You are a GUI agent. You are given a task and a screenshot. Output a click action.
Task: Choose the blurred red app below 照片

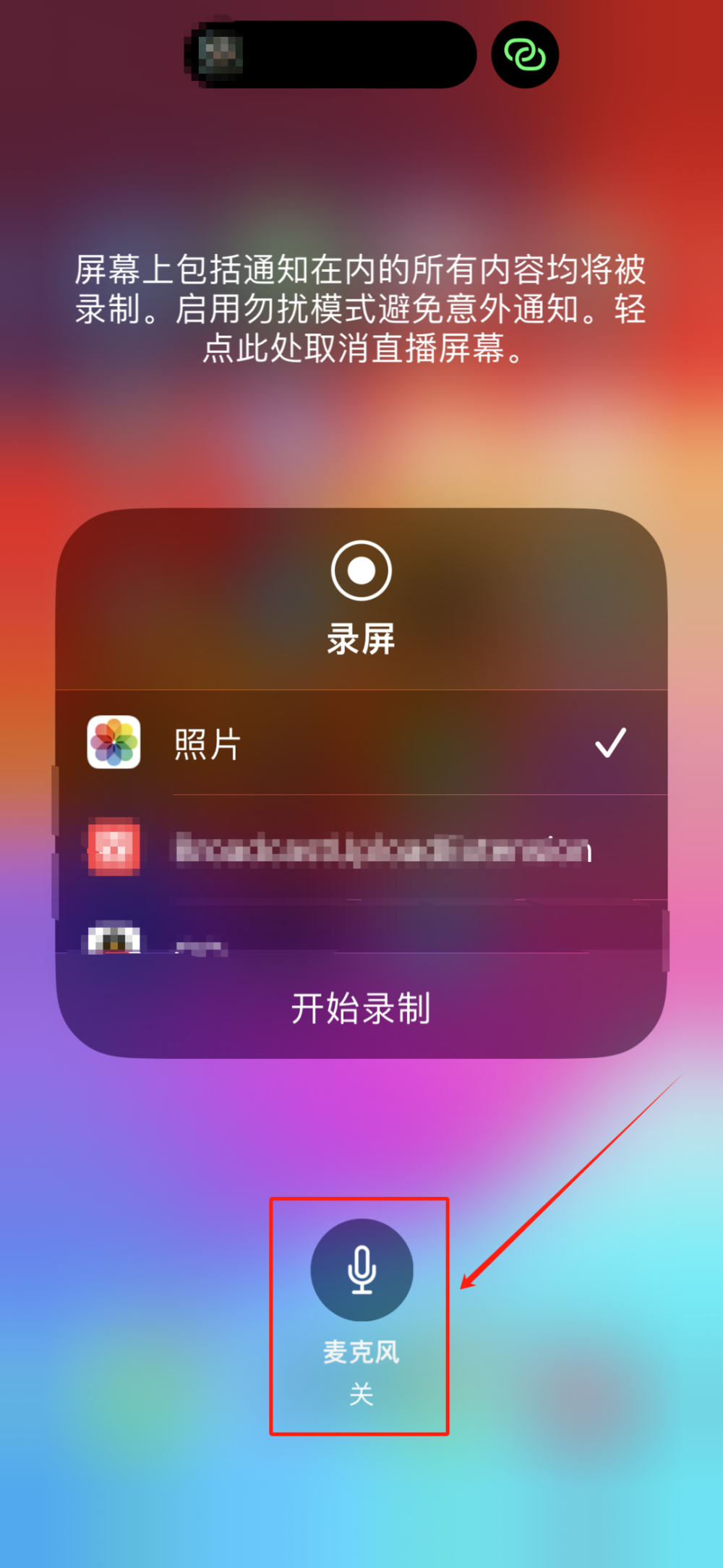[360, 848]
